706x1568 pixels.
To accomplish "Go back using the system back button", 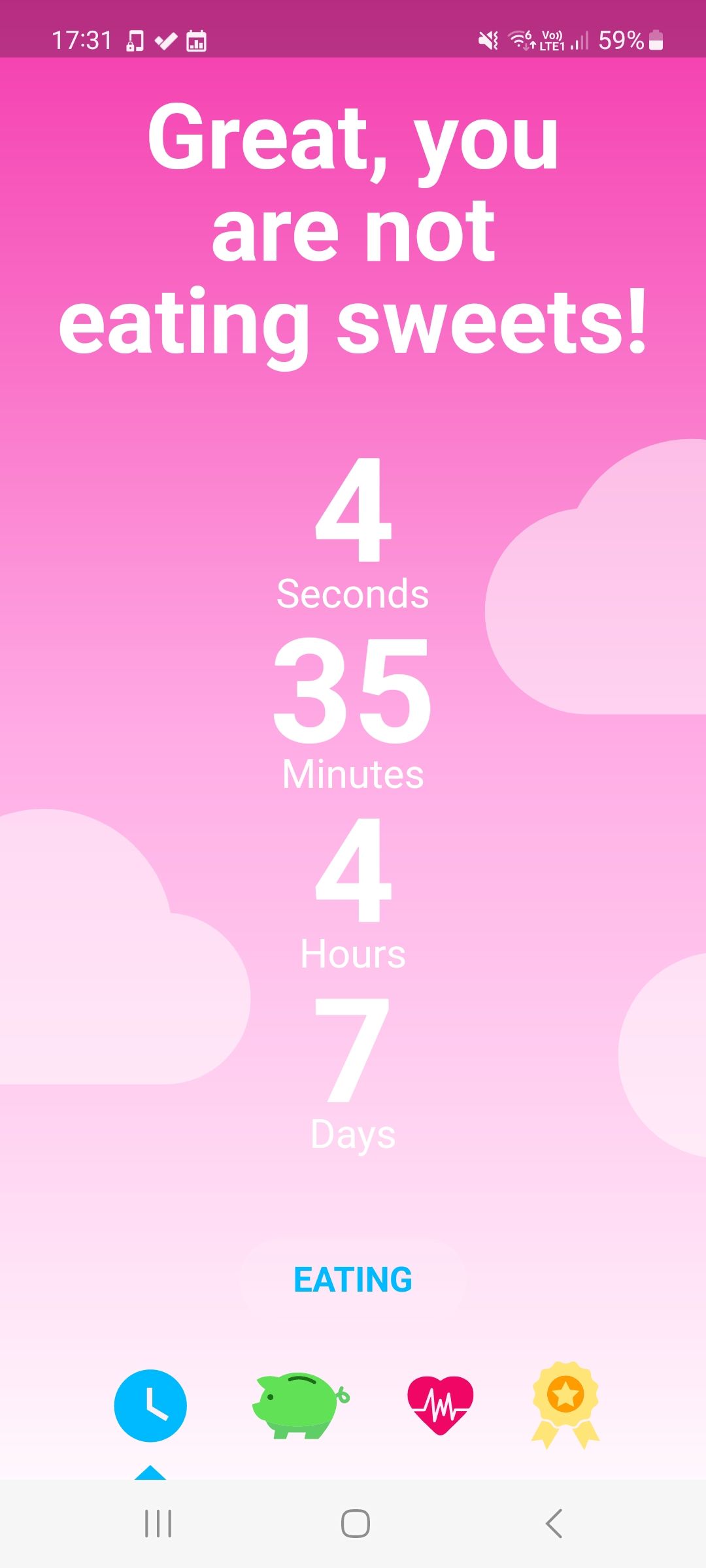I will pyautogui.click(x=554, y=1524).
